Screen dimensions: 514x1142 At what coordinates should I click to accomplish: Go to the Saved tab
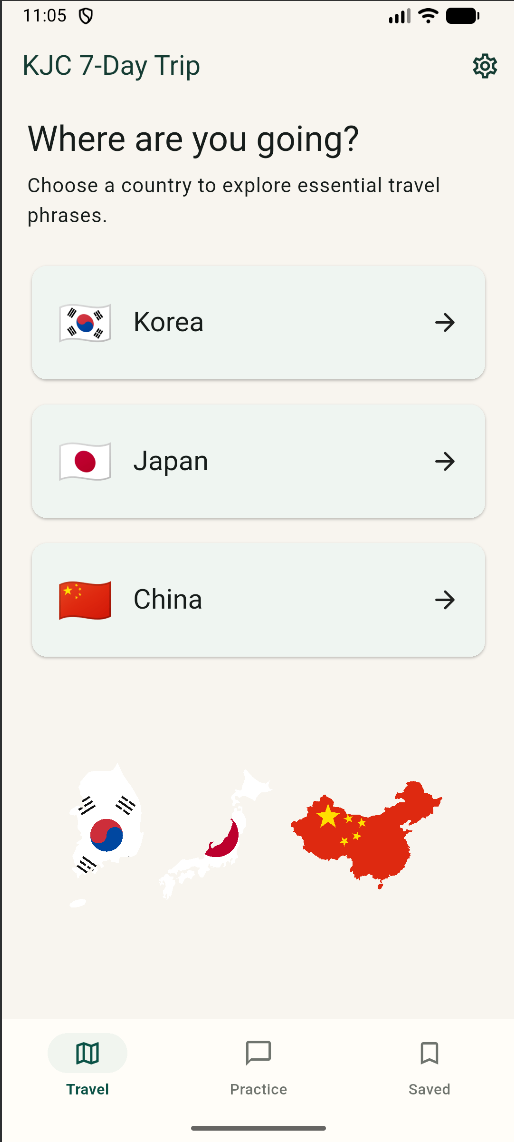pos(429,1068)
